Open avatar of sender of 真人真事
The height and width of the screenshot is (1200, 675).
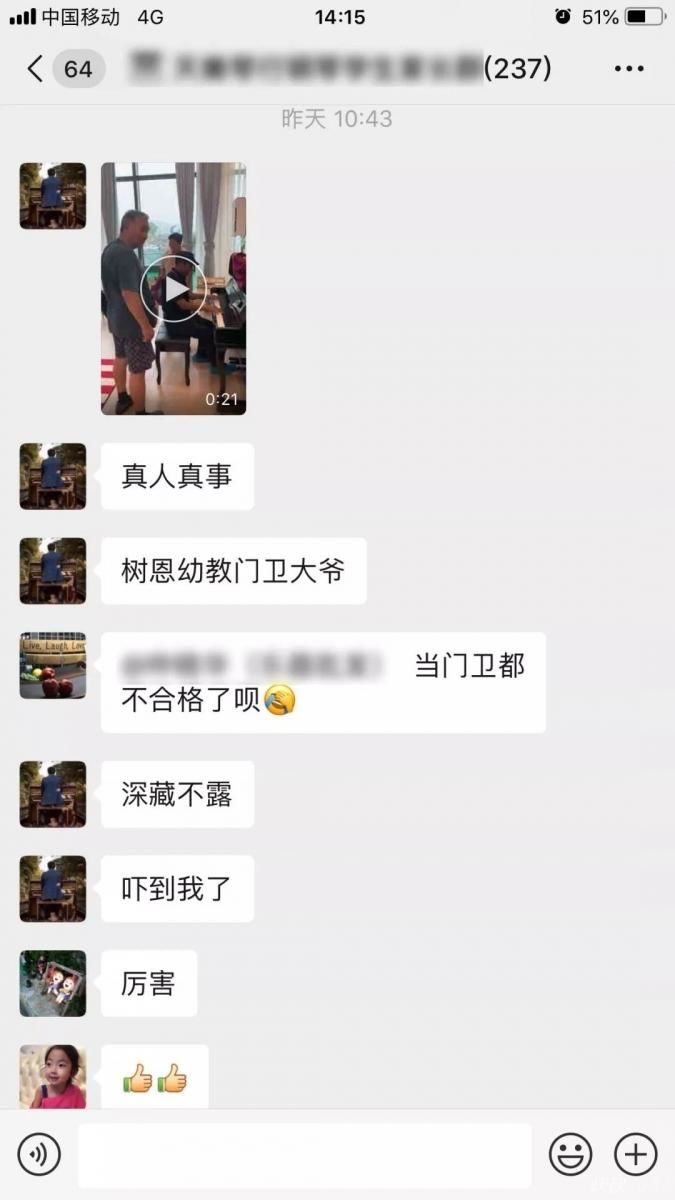pyautogui.click(x=53, y=477)
